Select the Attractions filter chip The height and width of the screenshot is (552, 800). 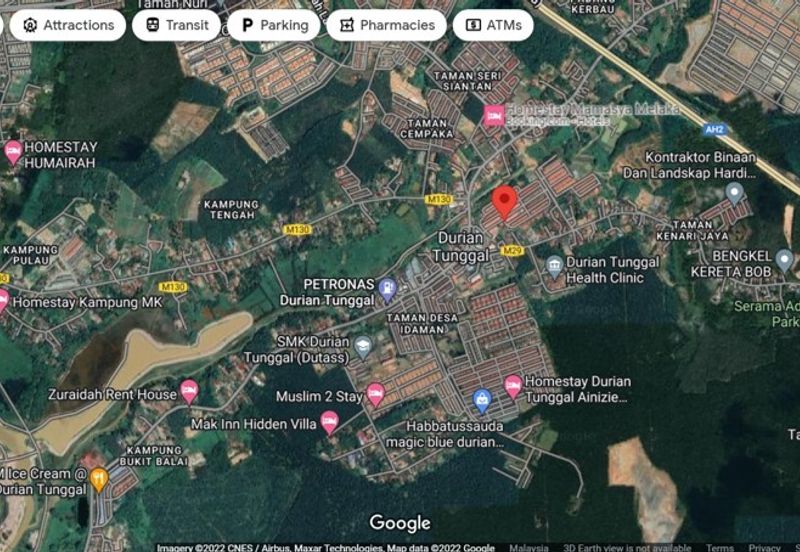pos(67,25)
